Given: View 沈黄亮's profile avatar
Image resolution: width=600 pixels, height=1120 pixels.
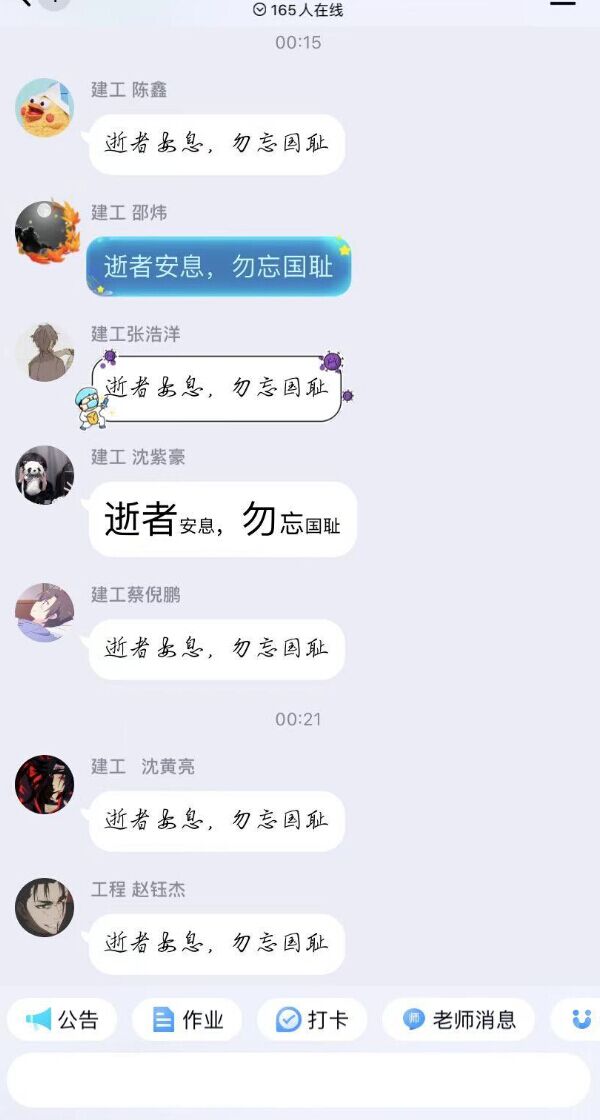Looking at the screenshot, I should (x=44, y=784).
